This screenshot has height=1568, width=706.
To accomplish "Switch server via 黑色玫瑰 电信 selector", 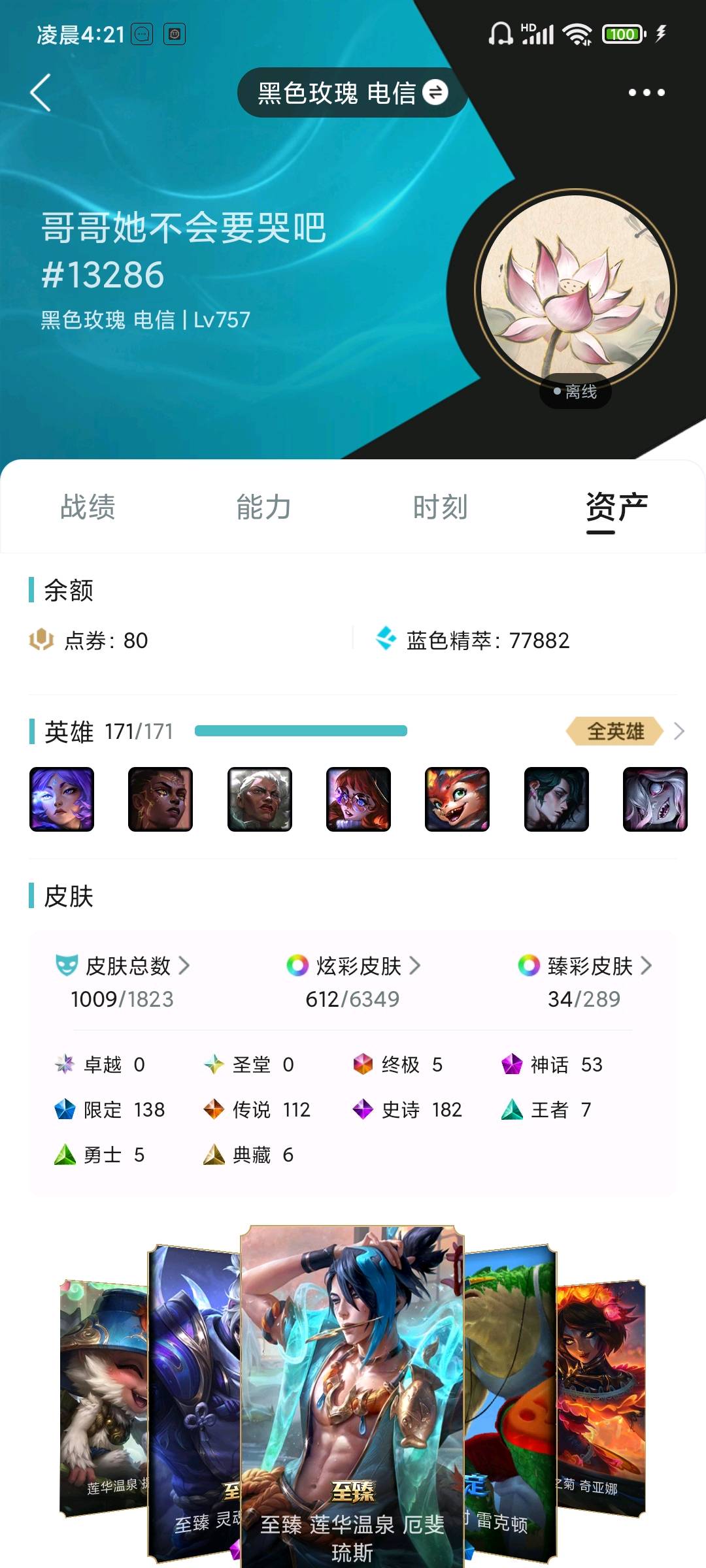I will (352, 92).
